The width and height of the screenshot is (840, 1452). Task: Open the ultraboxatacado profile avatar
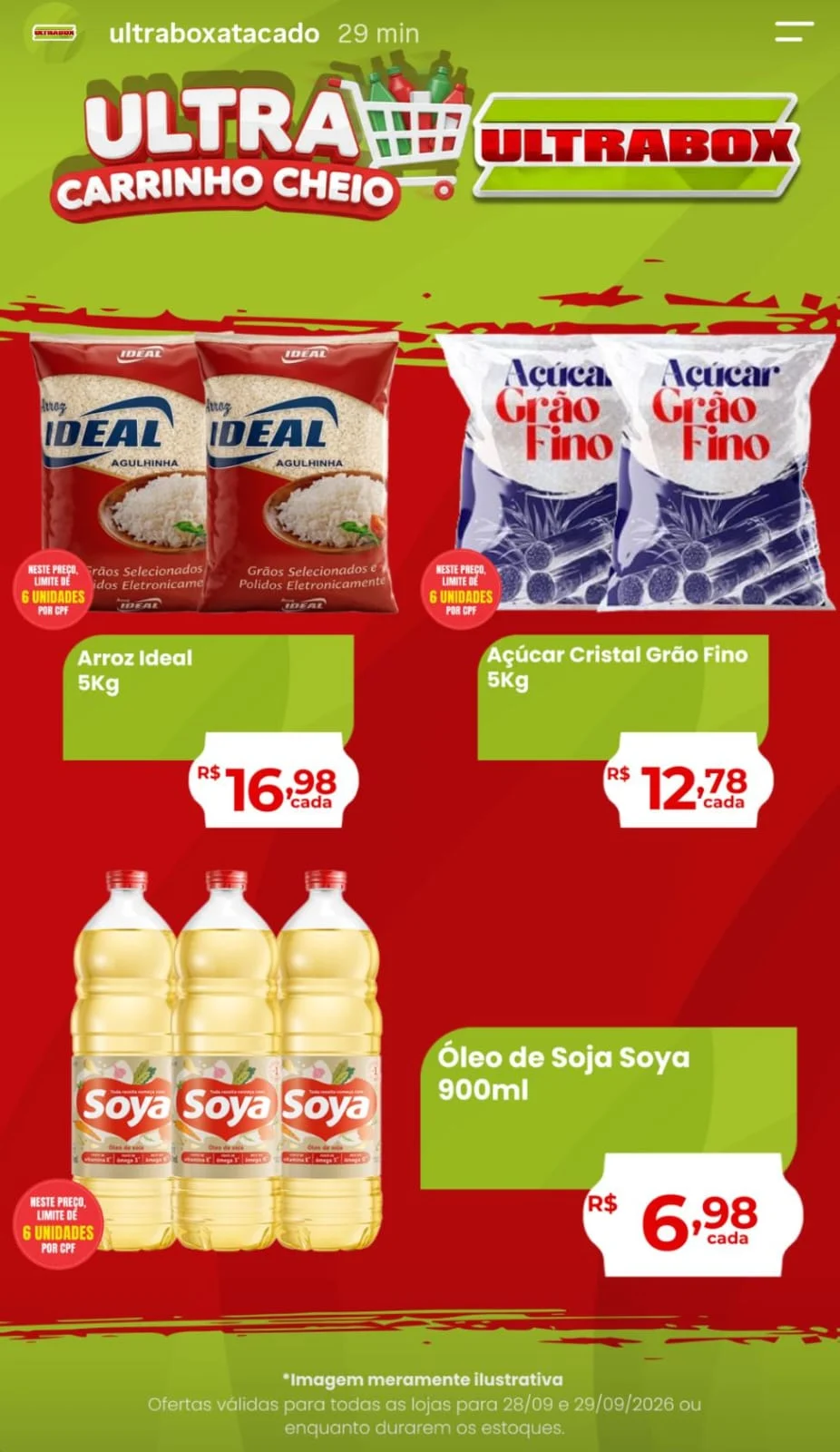(x=54, y=34)
